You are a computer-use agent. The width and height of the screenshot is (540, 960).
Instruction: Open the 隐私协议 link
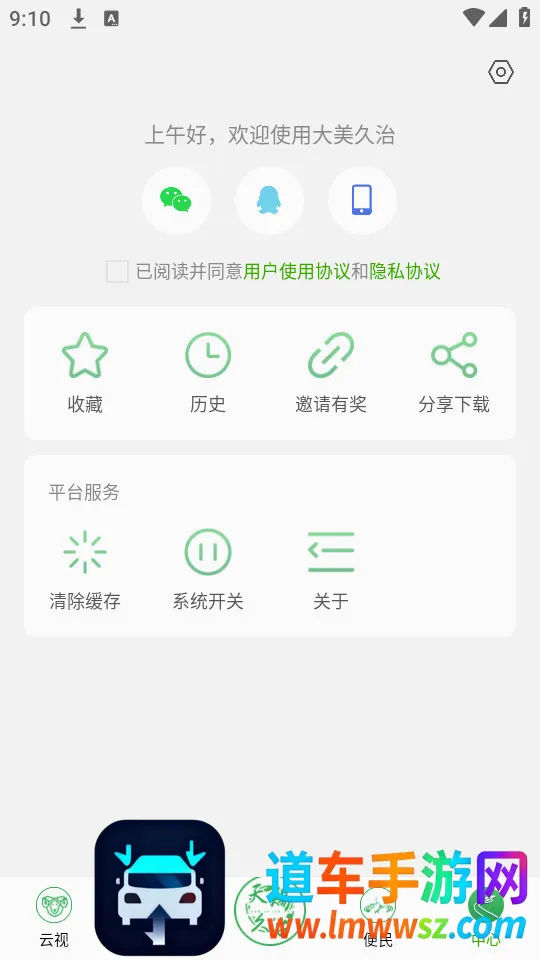pos(405,271)
